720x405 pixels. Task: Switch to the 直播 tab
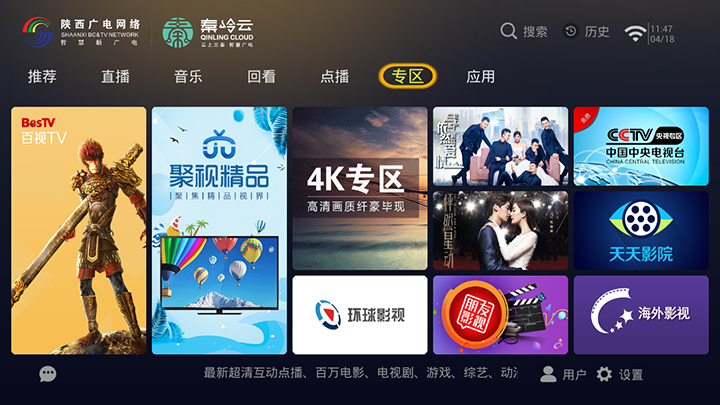click(115, 77)
